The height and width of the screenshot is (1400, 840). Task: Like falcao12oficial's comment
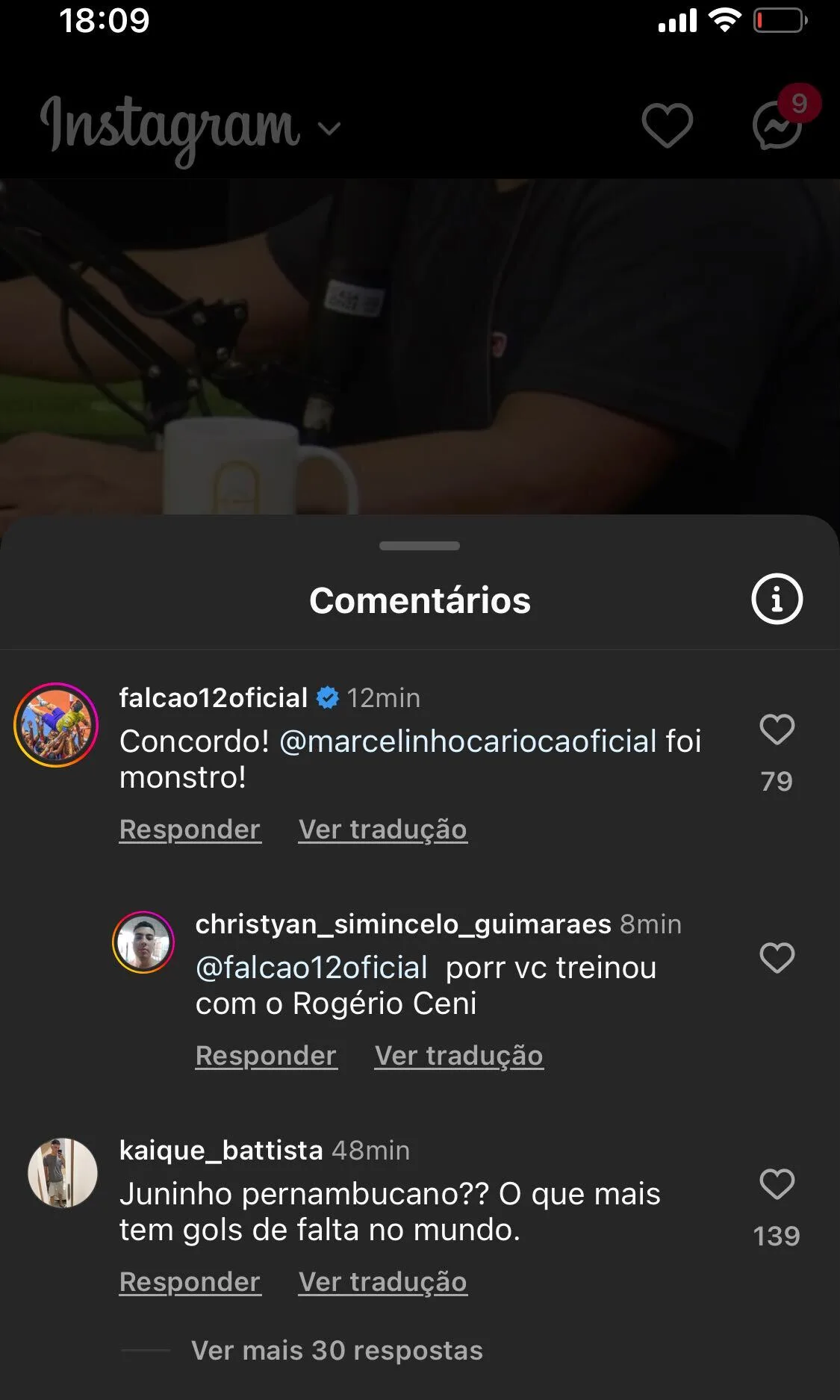point(777,729)
